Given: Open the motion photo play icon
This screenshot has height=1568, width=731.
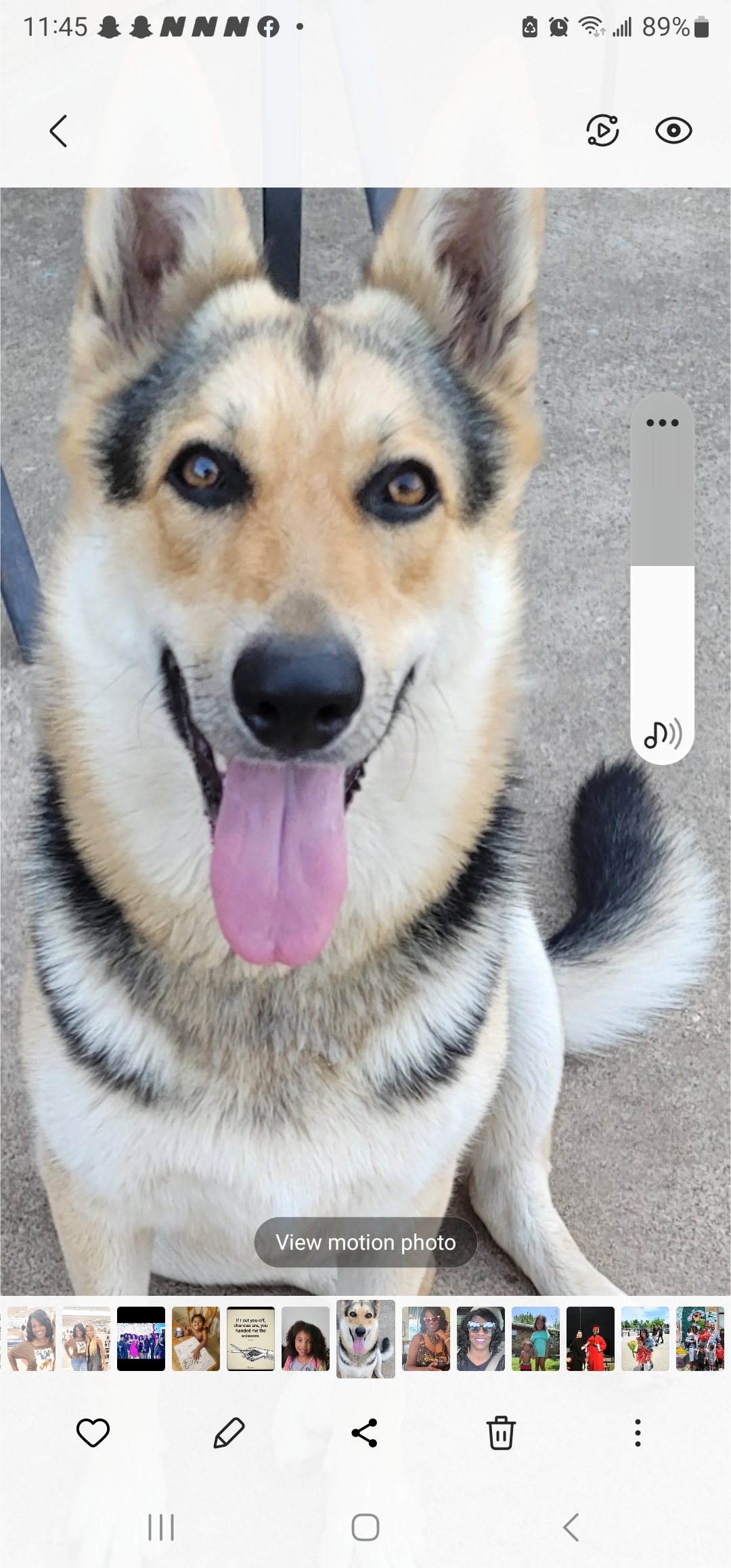Looking at the screenshot, I should tap(602, 131).
